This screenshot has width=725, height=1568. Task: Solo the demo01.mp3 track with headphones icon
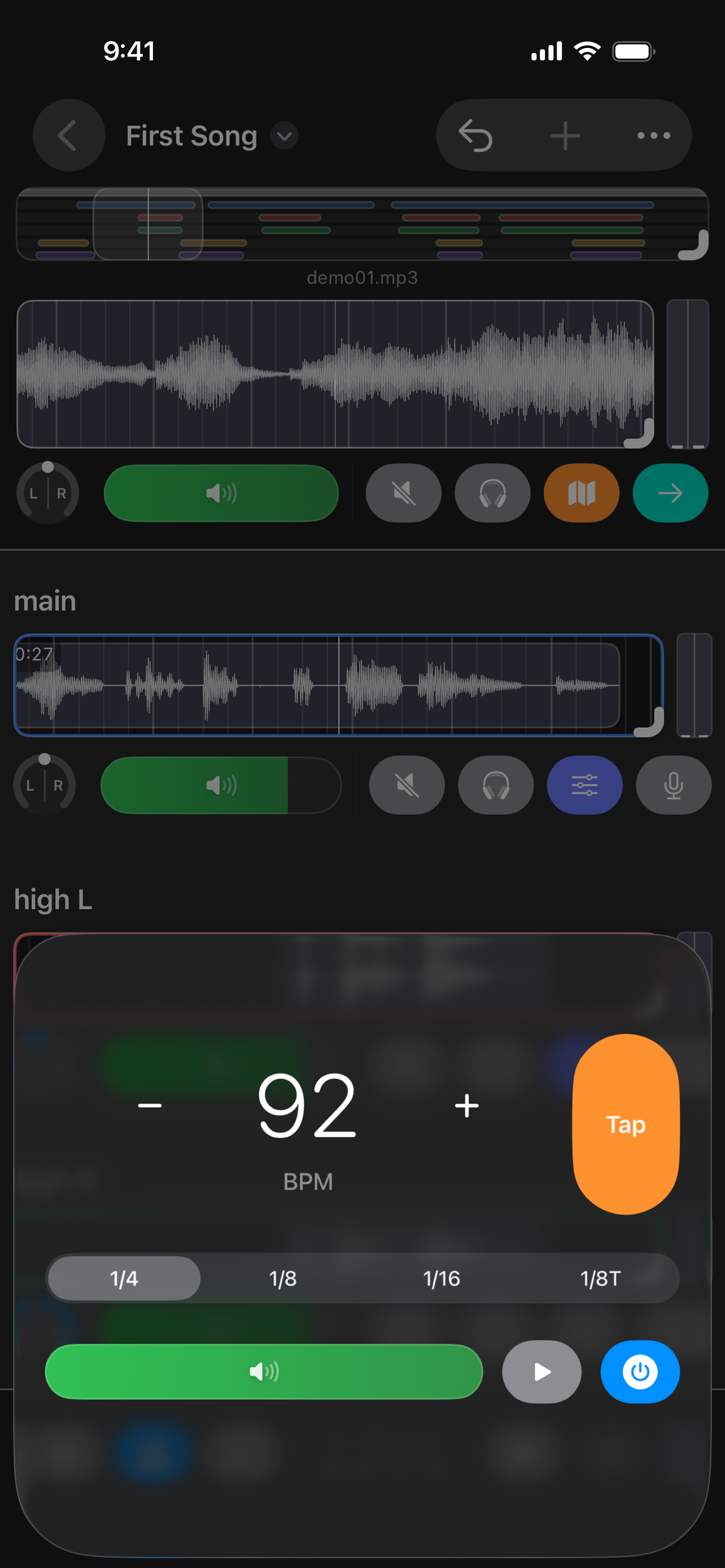point(491,493)
